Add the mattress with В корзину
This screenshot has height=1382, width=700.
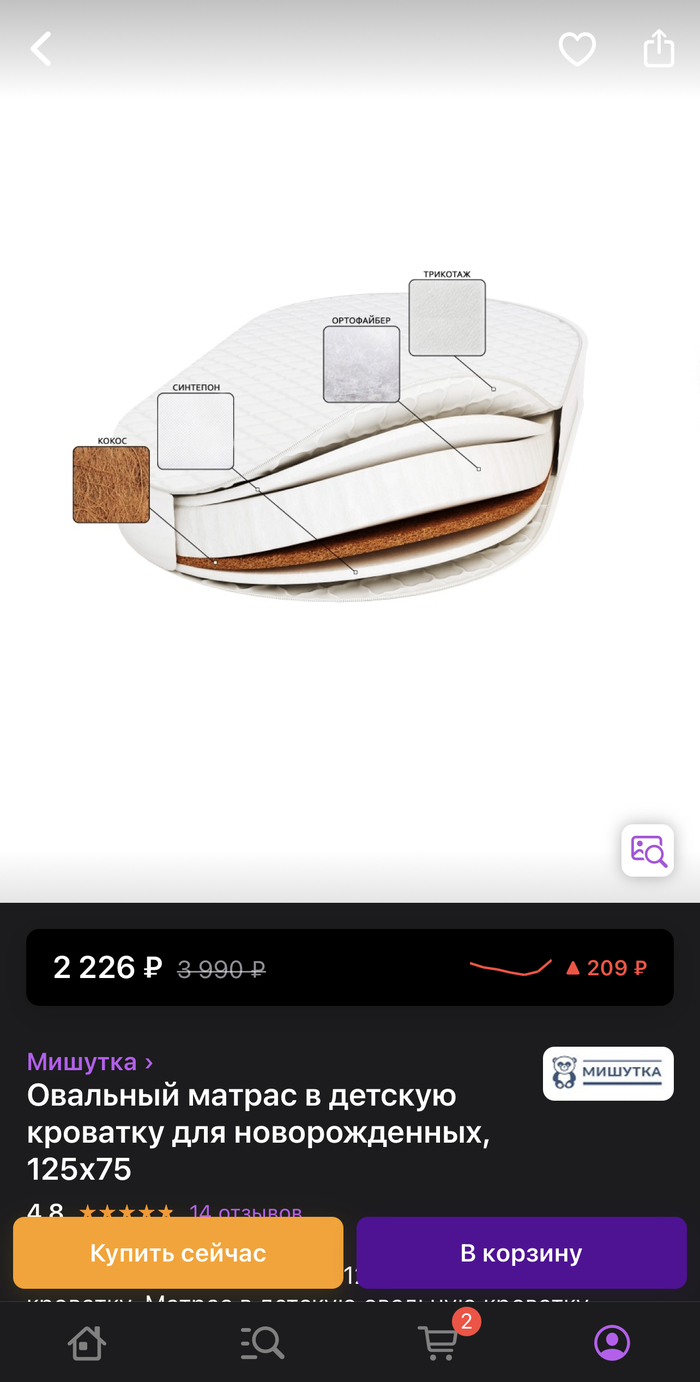click(521, 1253)
